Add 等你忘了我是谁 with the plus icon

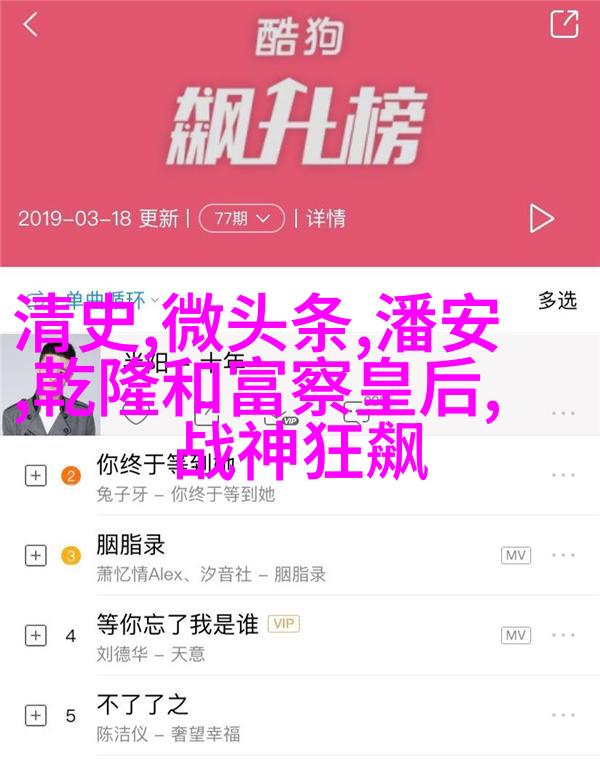pos(35,636)
